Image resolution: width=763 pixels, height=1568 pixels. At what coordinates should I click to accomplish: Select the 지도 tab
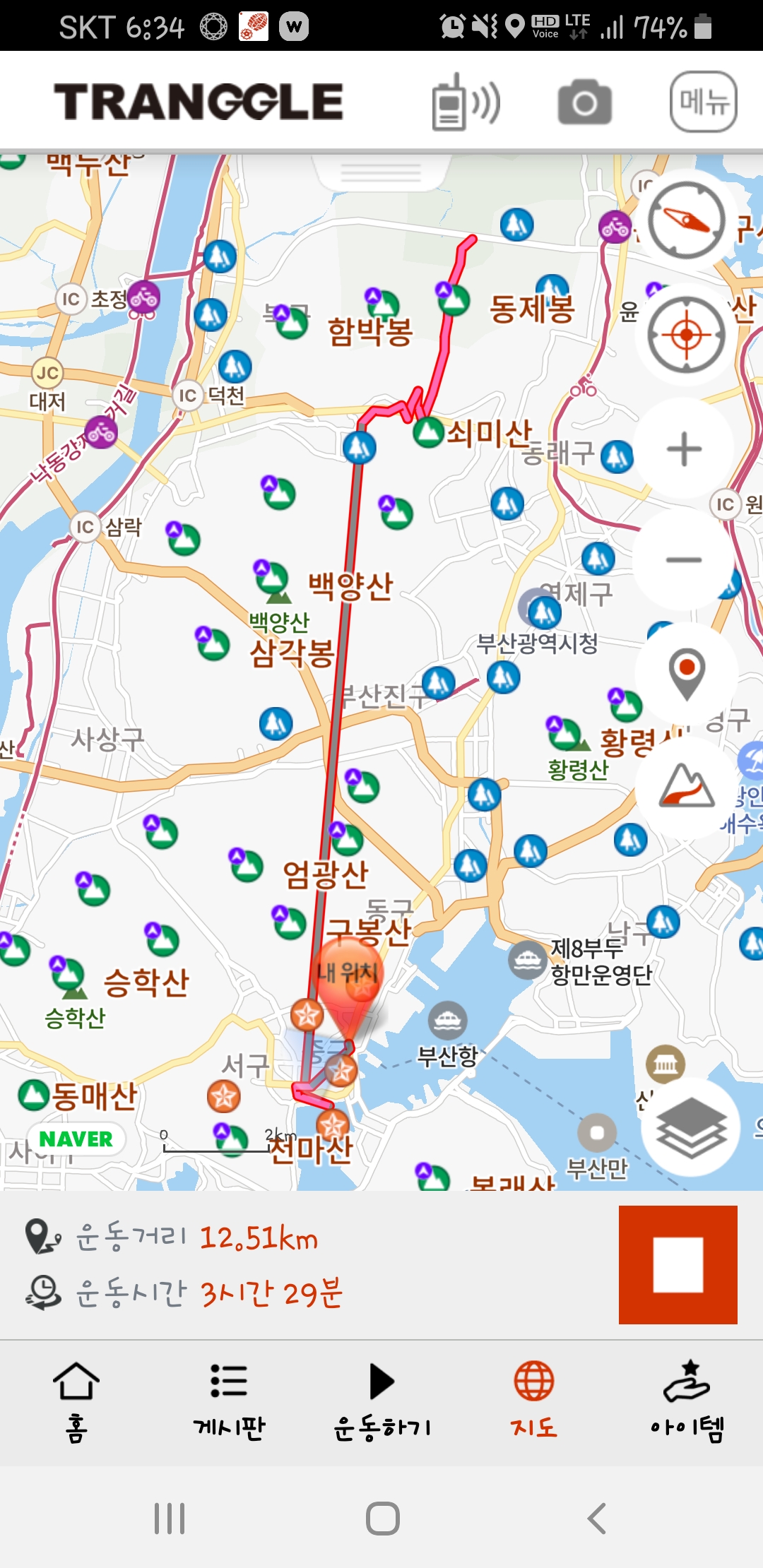point(534,1401)
